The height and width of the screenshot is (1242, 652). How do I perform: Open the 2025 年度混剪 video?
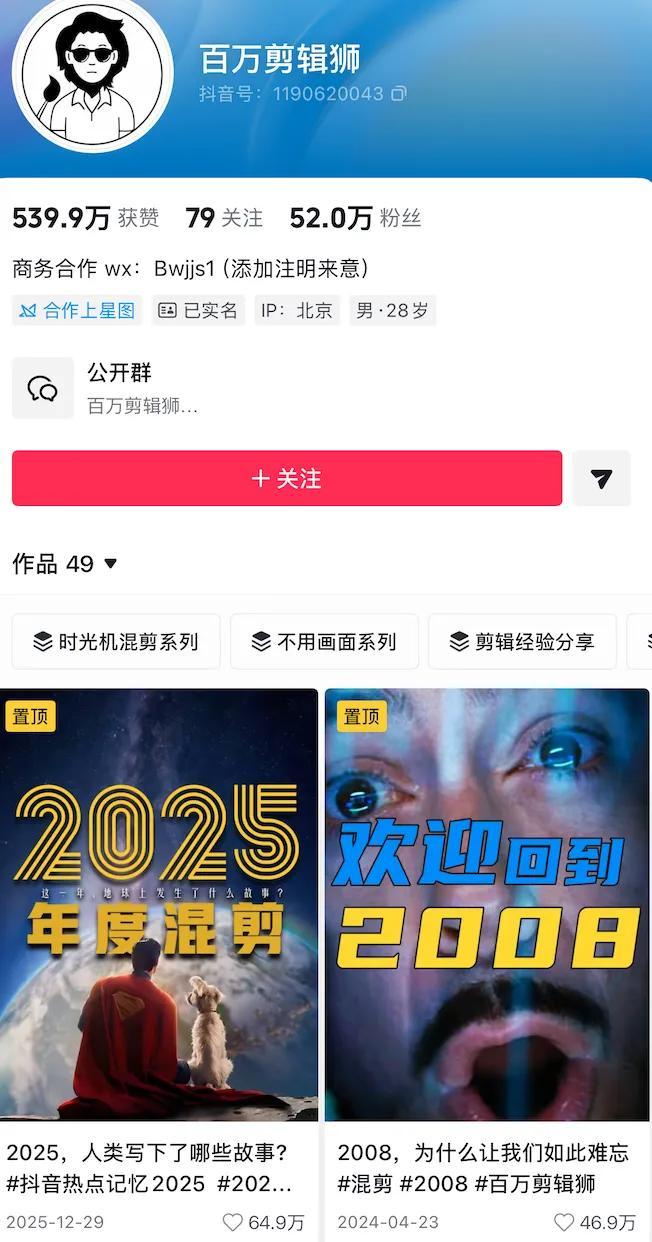point(159,904)
